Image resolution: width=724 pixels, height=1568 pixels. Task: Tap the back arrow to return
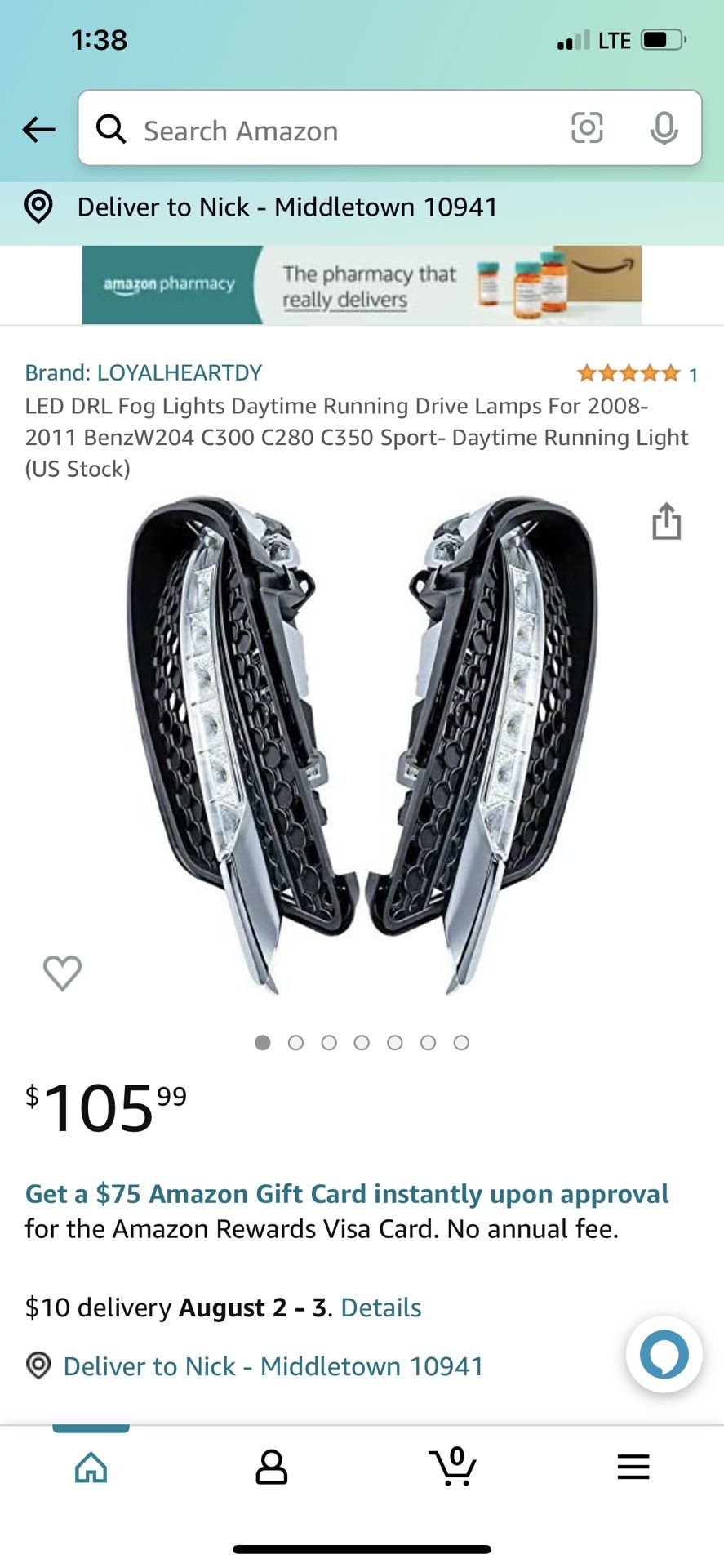38,130
